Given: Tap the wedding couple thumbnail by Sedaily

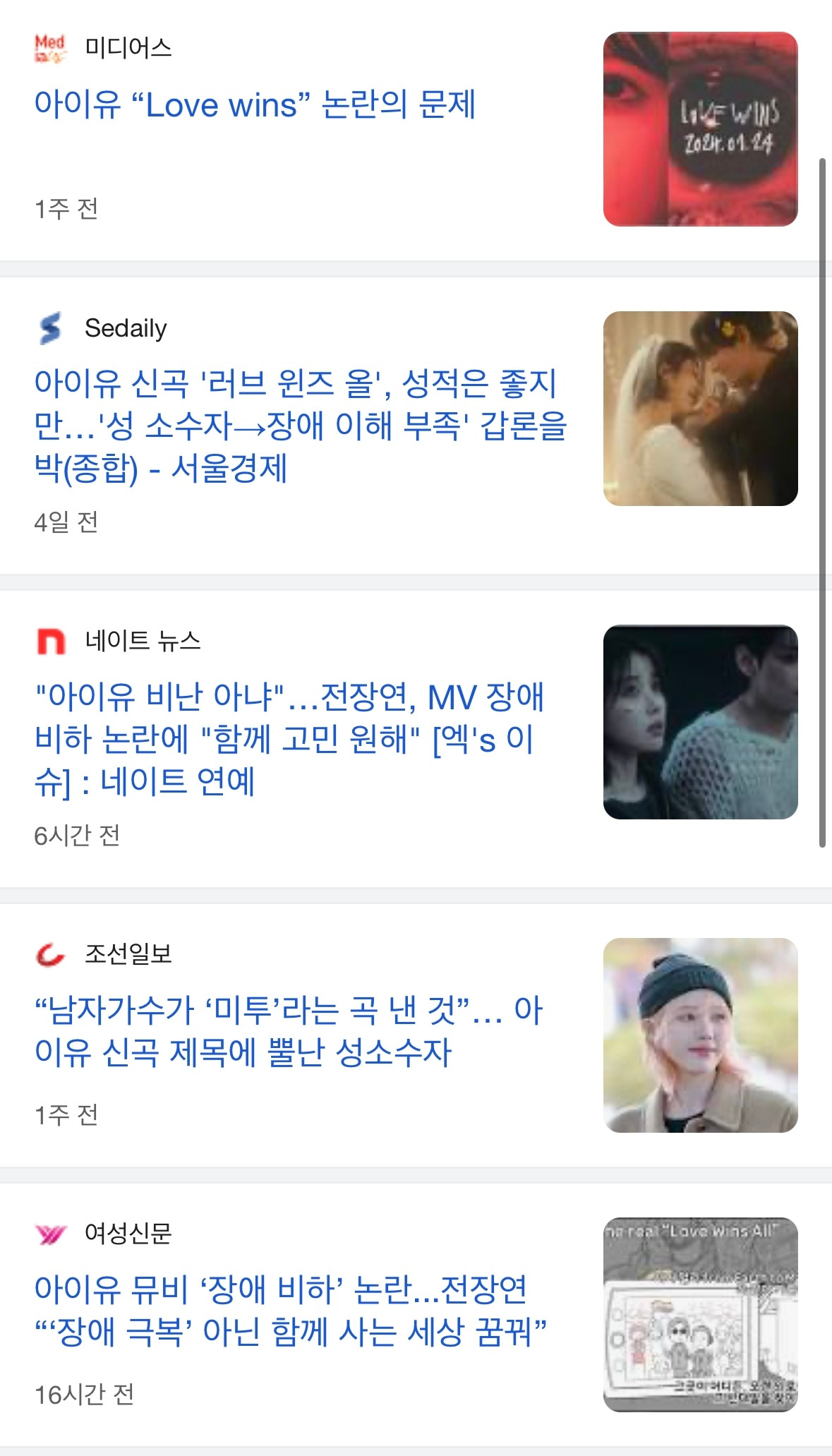Looking at the screenshot, I should tap(700, 409).
